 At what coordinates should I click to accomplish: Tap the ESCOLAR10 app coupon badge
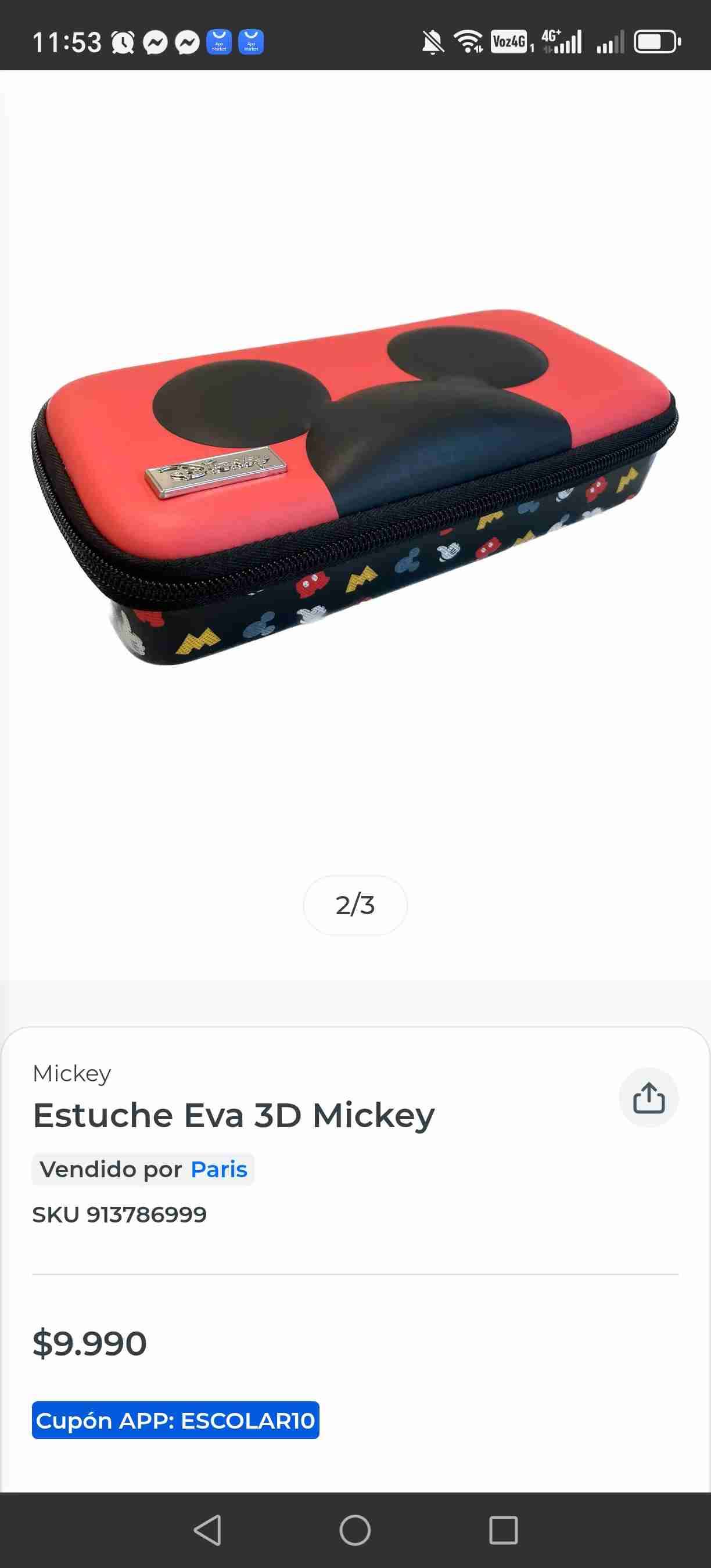tap(175, 1420)
